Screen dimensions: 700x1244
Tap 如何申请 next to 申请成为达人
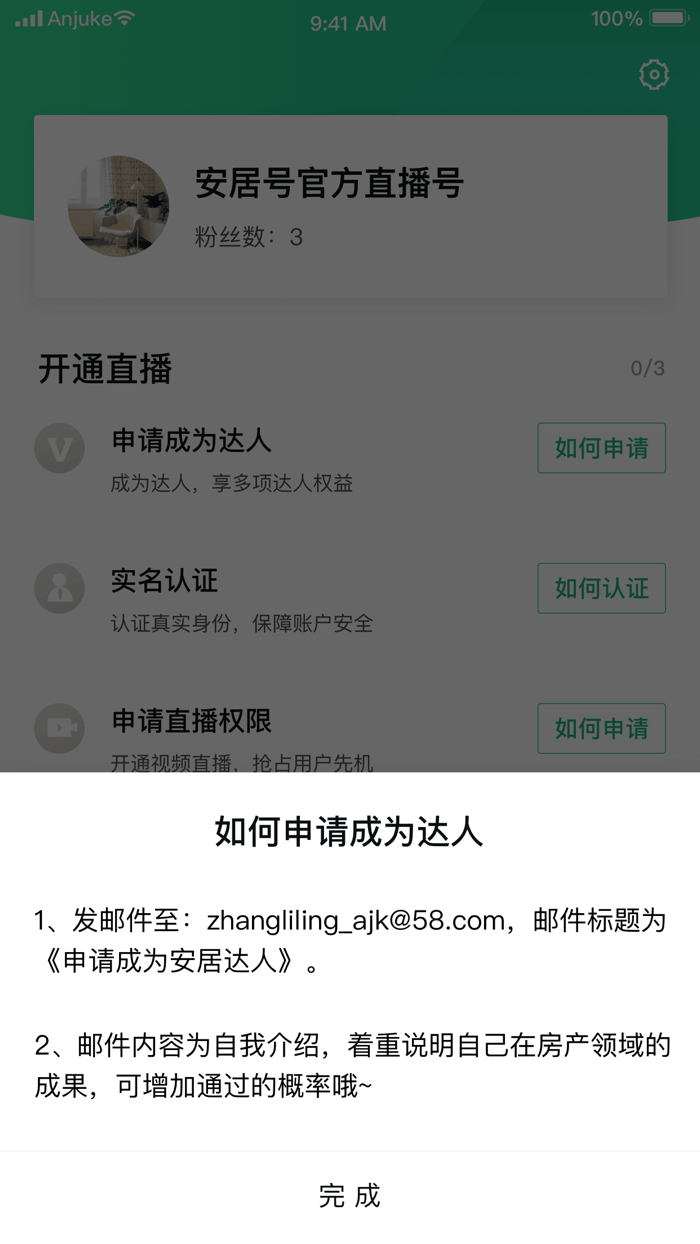(x=602, y=448)
